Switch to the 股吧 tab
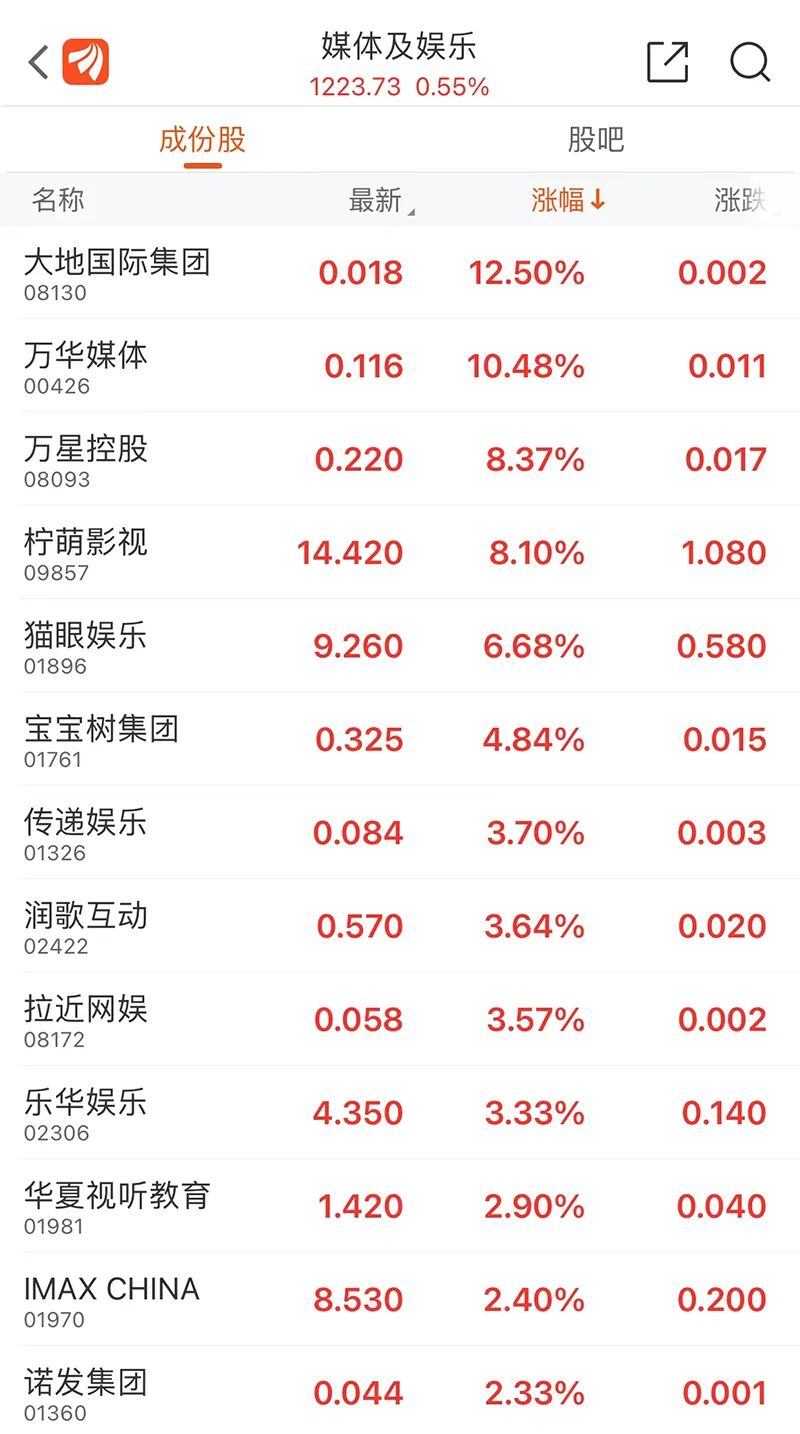The width and height of the screenshot is (800, 1434). pyautogui.click(x=595, y=140)
